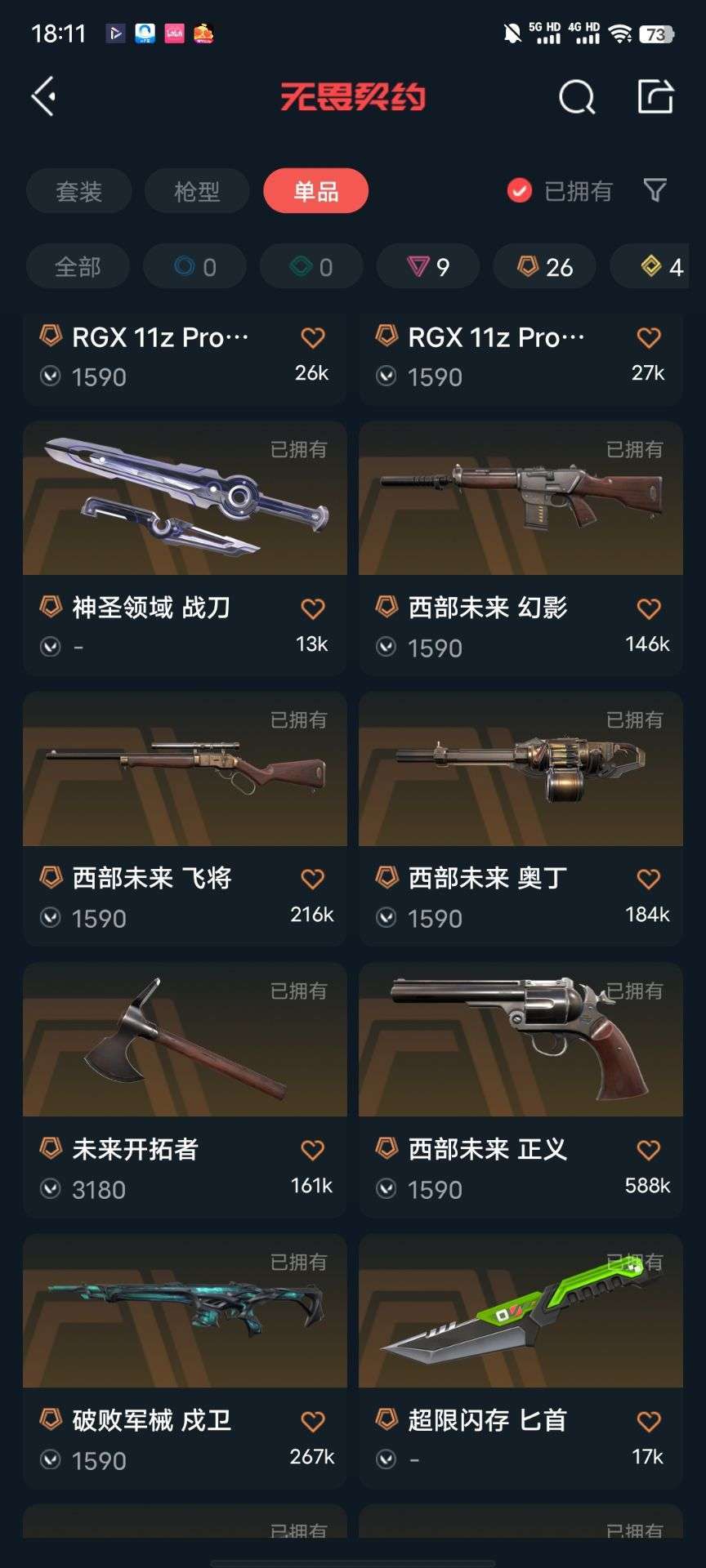Image resolution: width=706 pixels, height=1568 pixels.
Task: Filter by the orange tier chip showing 26
Action: click(x=545, y=266)
